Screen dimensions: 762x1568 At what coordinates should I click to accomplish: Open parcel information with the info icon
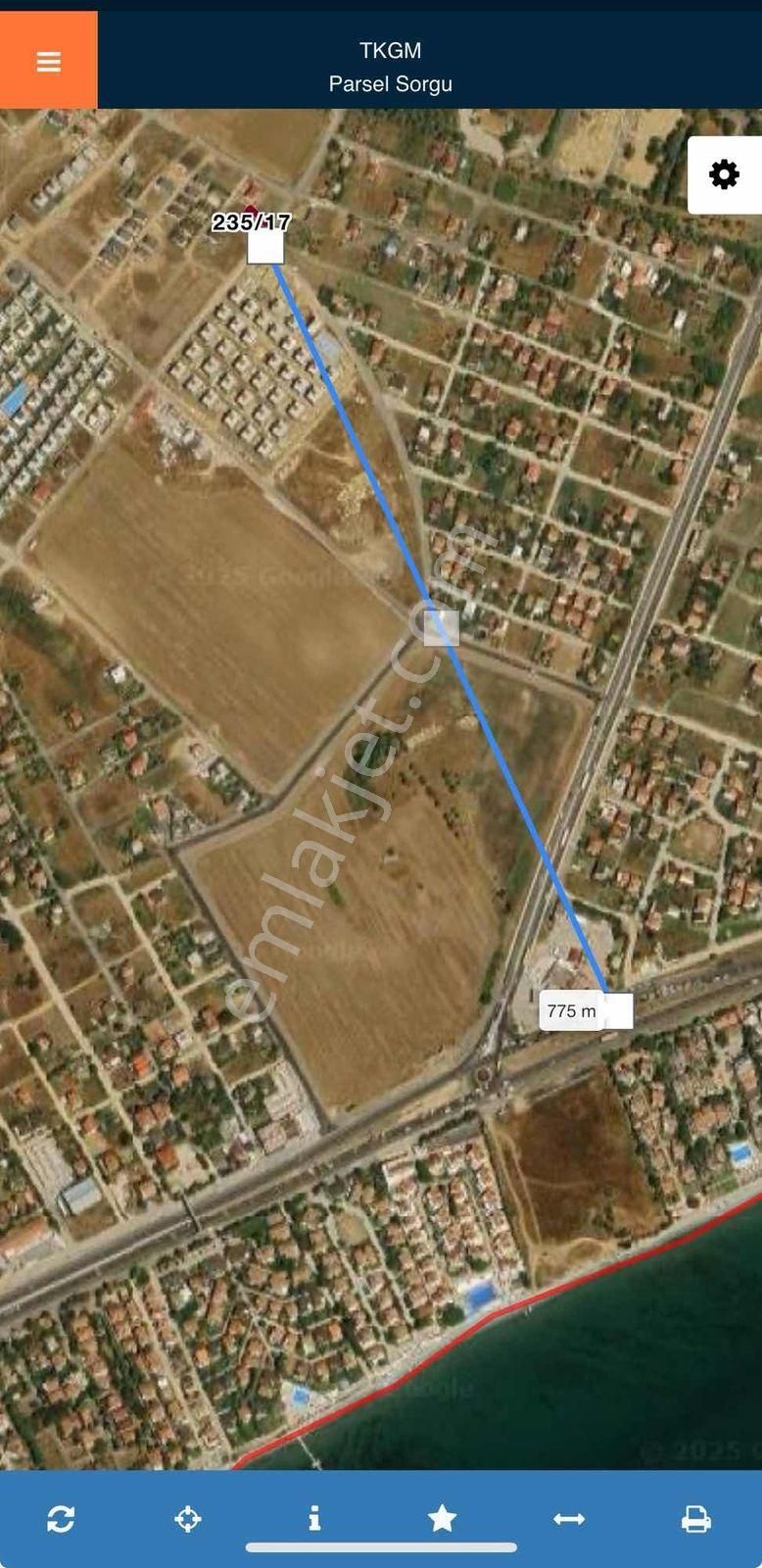tap(314, 1518)
